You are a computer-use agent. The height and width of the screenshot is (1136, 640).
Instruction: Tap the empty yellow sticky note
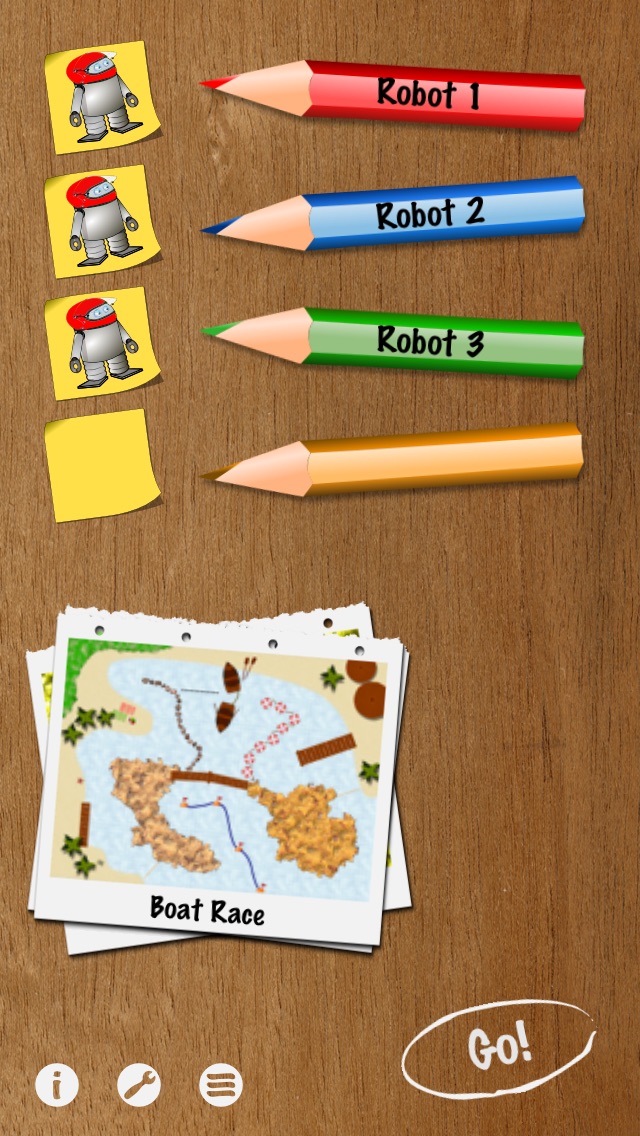102,465
